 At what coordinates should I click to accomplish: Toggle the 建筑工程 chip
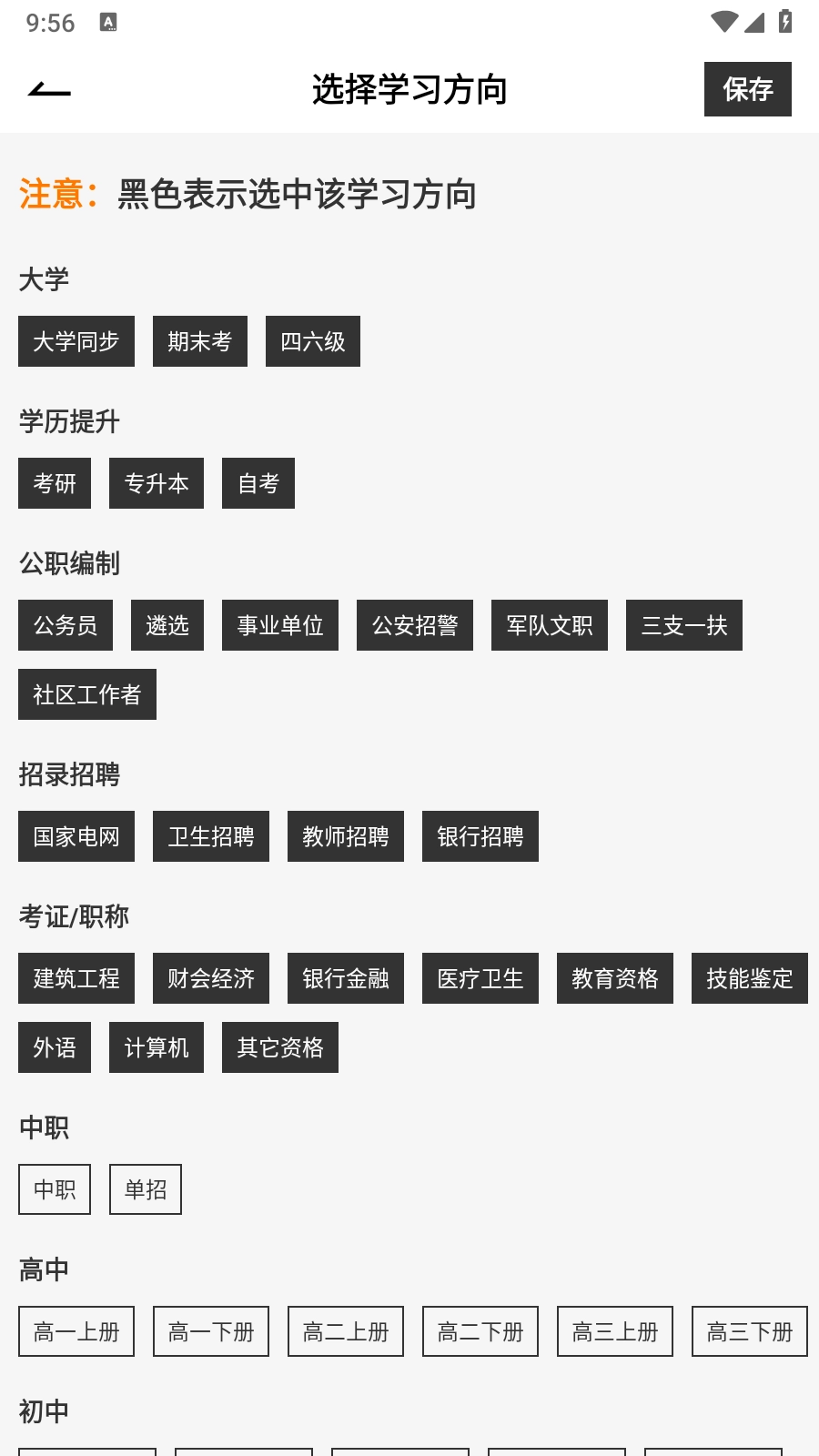(76, 978)
